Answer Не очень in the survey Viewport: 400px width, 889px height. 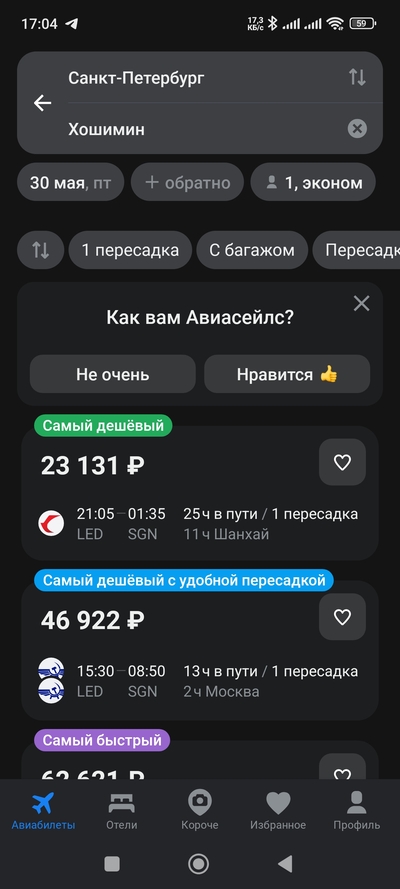tap(113, 374)
